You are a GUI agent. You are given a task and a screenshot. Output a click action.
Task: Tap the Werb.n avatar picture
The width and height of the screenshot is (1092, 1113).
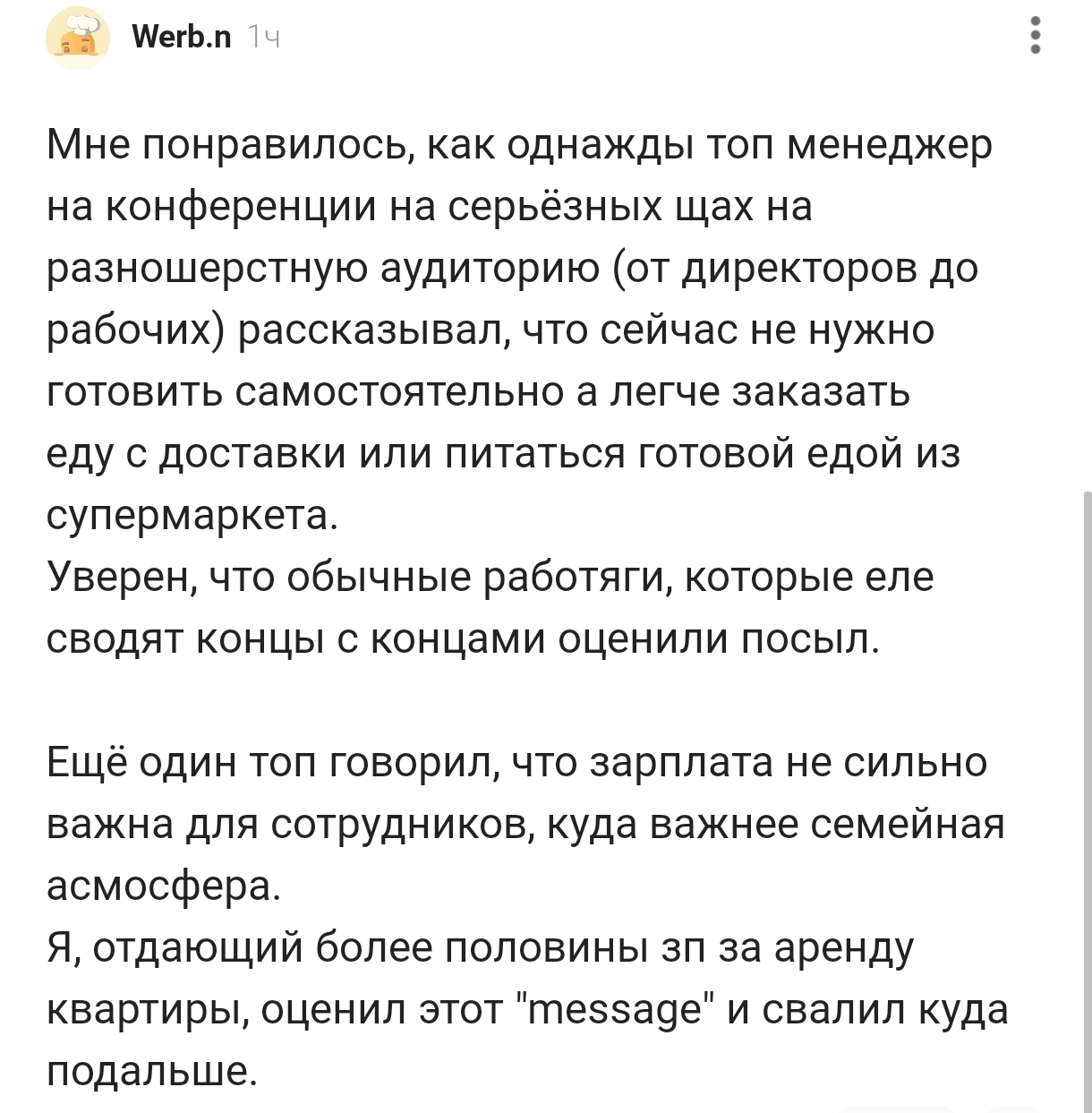tap(78, 38)
